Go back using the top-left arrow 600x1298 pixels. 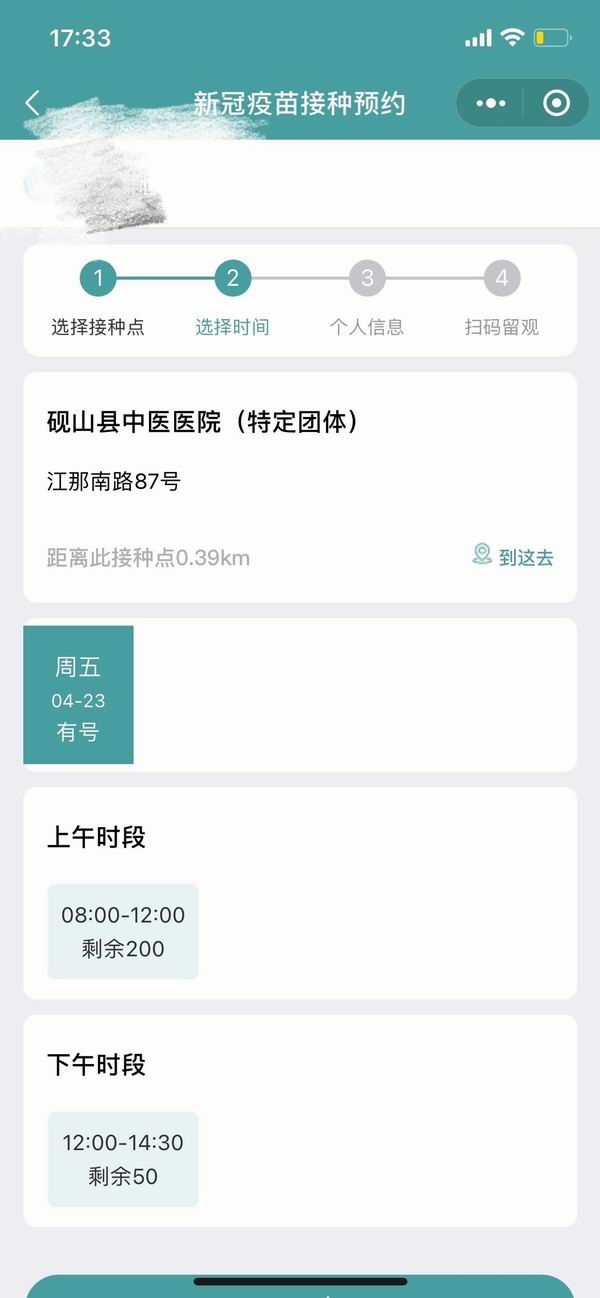click(33, 103)
